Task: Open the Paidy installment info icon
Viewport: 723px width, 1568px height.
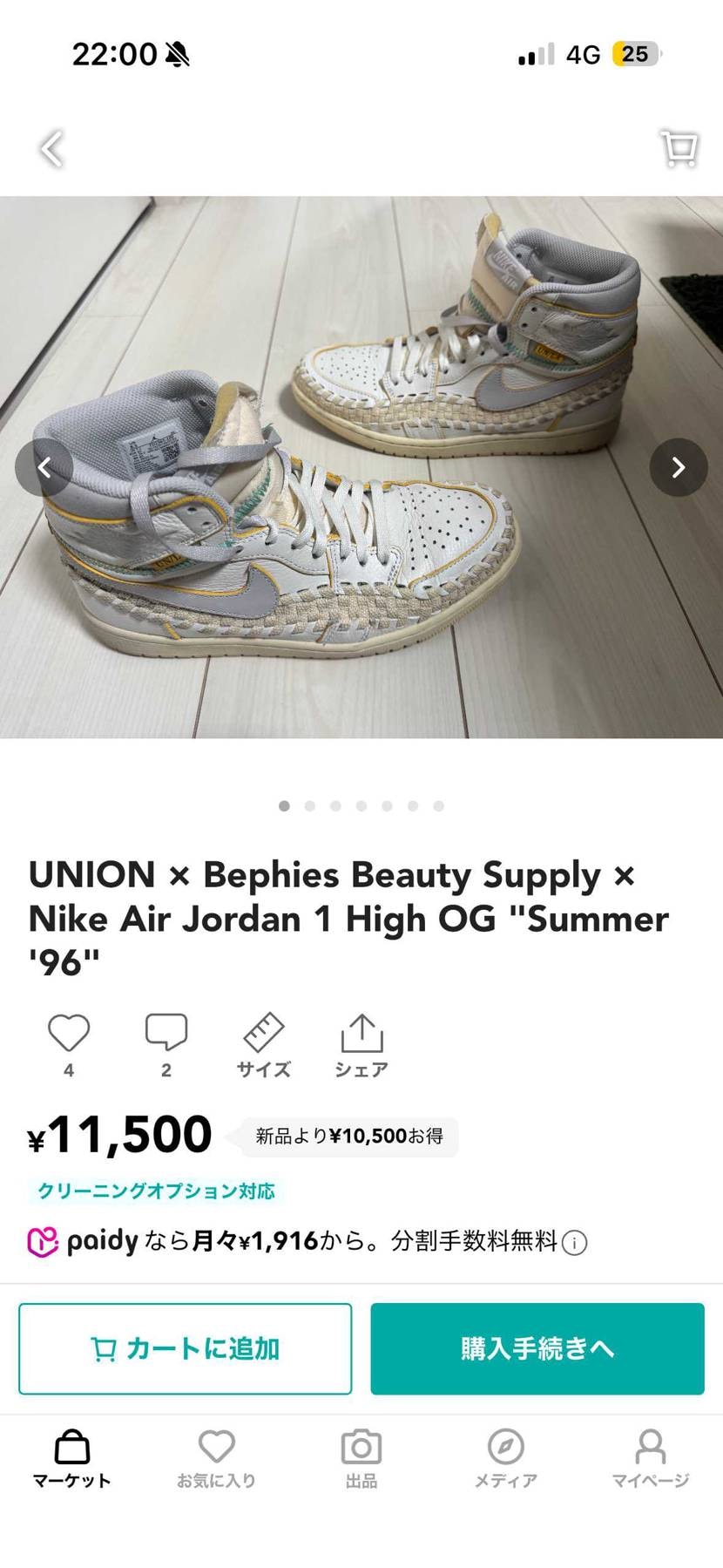Action: pyautogui.click(x=574, y=1243)
